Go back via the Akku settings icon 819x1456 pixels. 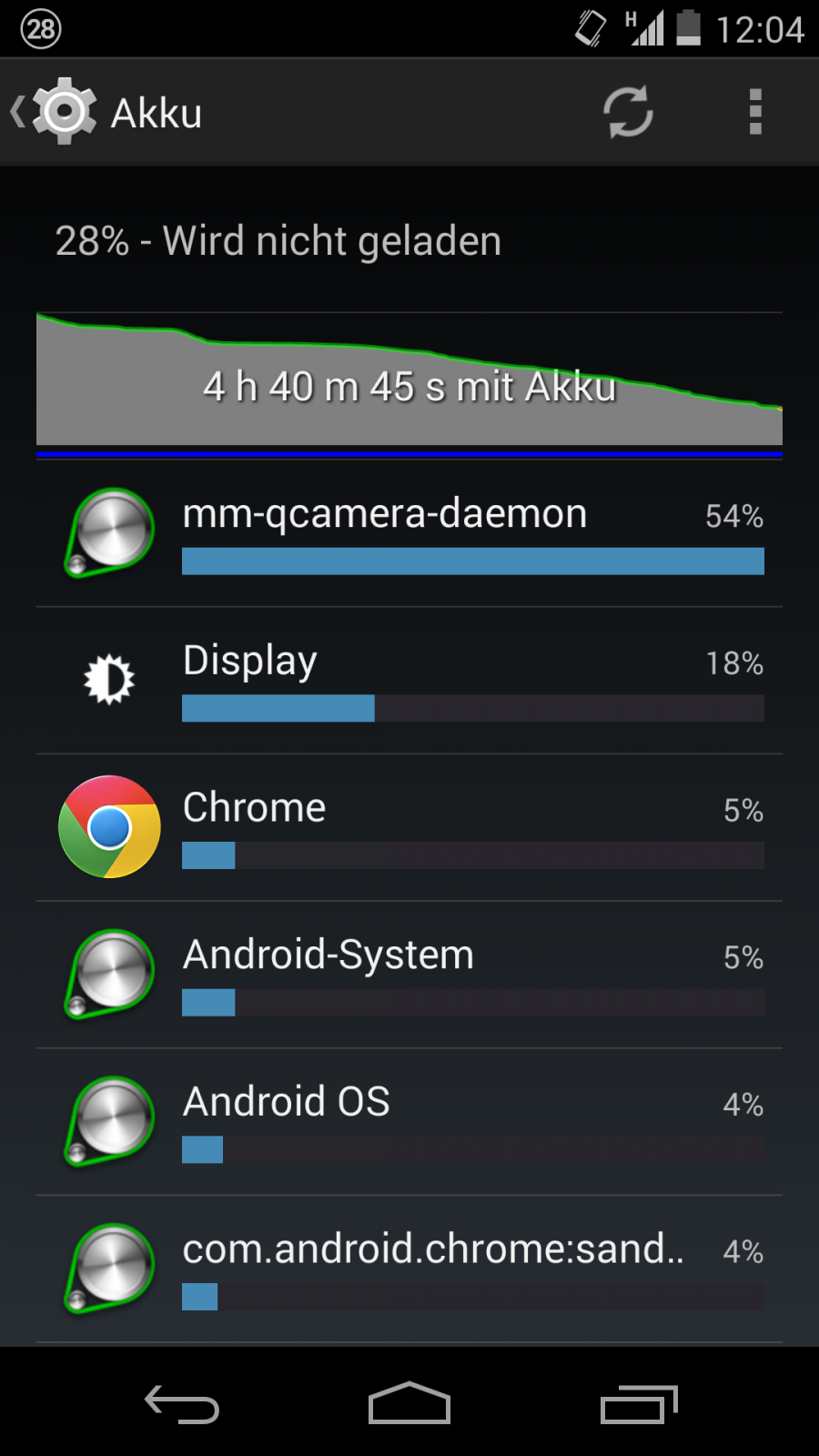point(55,112)
